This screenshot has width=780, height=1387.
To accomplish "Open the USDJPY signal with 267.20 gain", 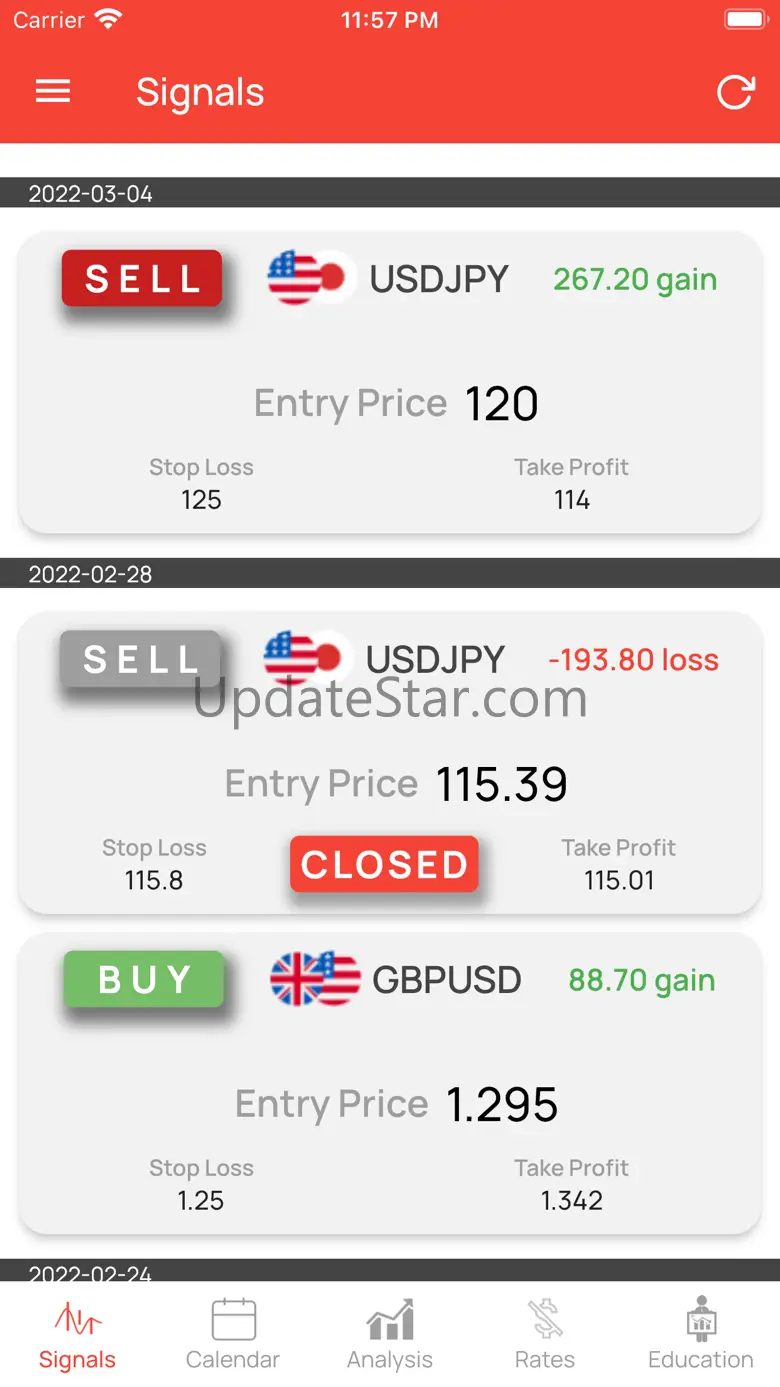I will point(390,382).
